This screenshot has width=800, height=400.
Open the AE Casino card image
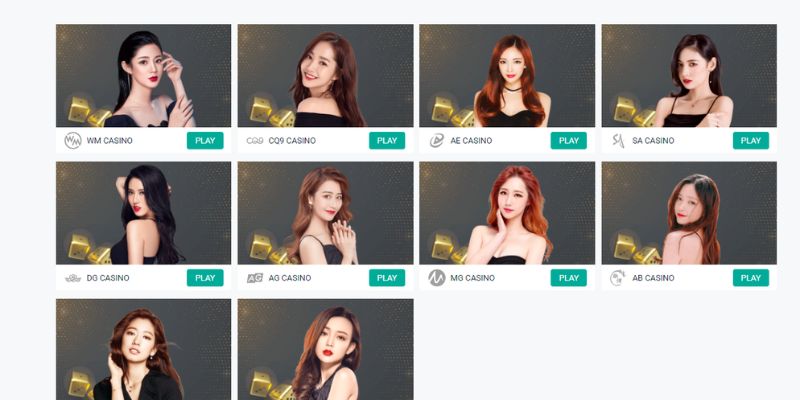[507, 76]
